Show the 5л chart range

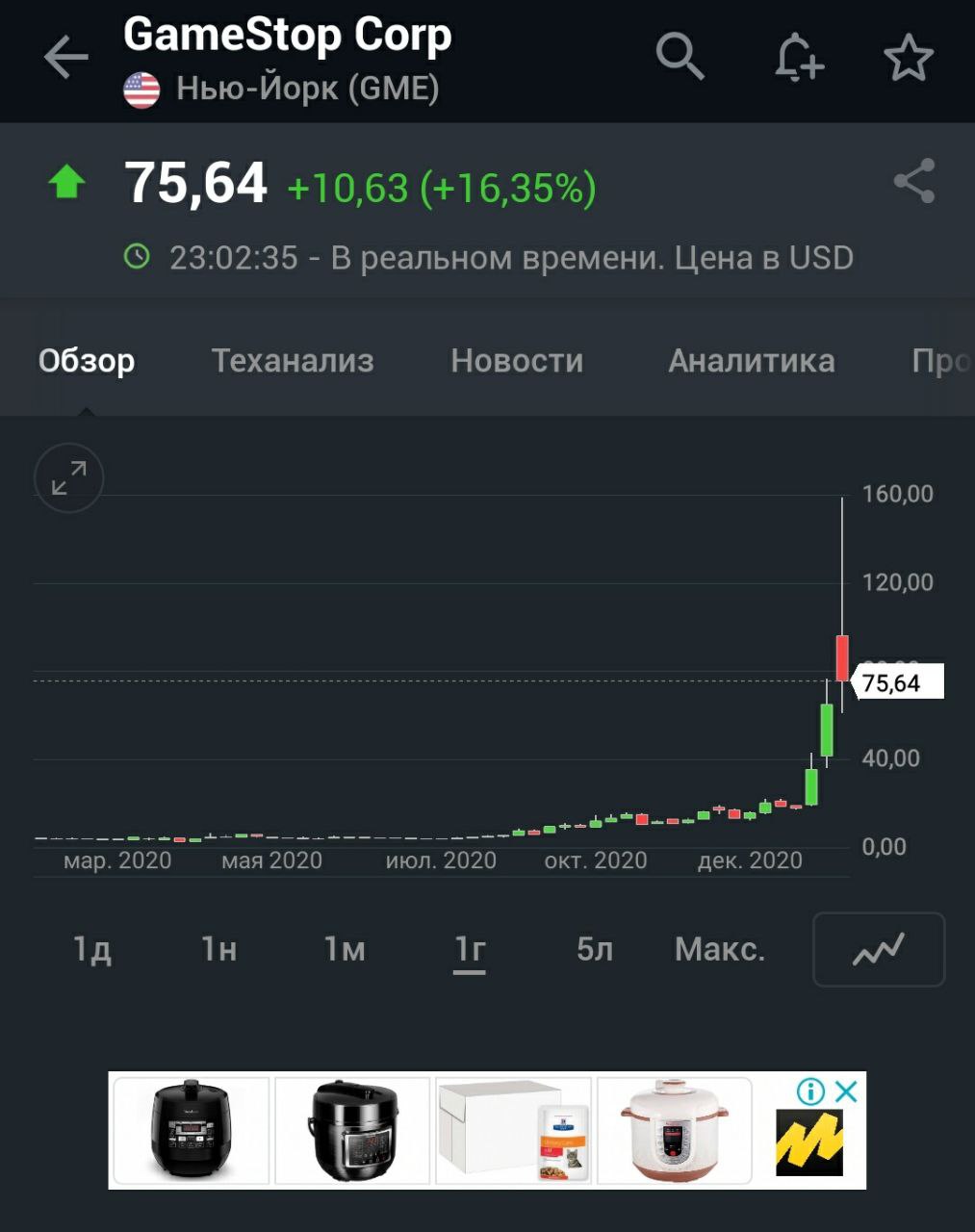pos(595,950)
